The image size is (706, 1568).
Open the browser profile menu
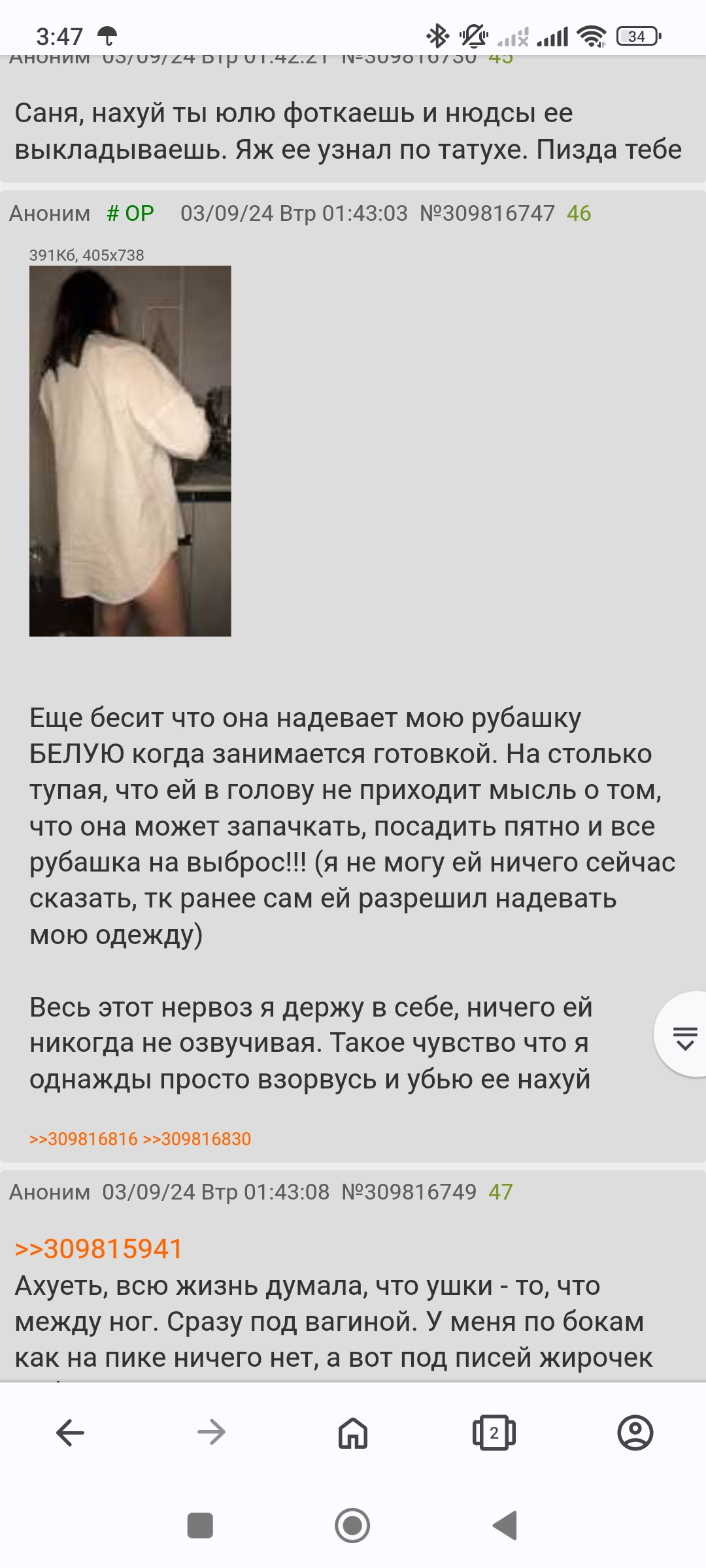(x=635, y=1433)
